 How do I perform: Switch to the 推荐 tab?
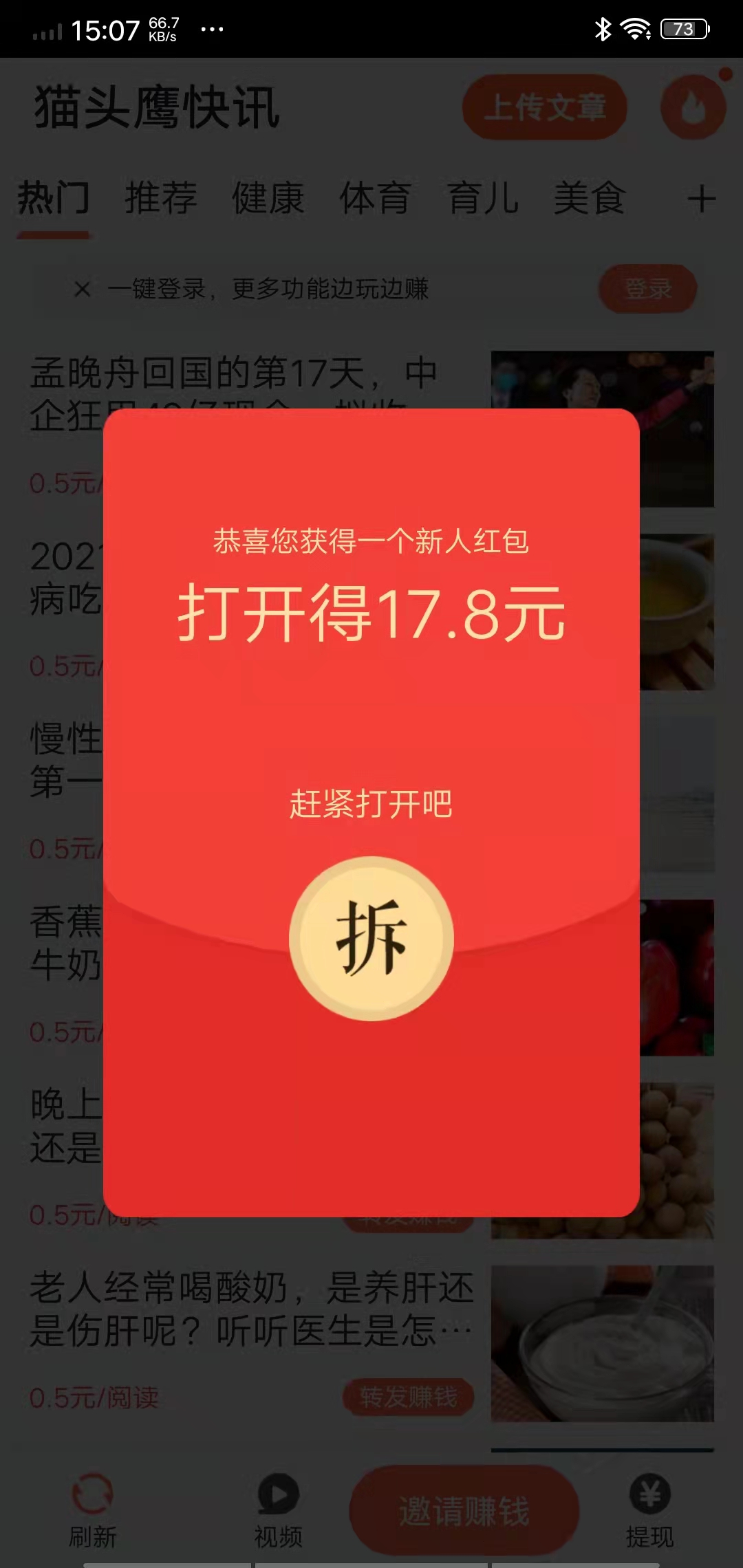[x=160, y=199]
